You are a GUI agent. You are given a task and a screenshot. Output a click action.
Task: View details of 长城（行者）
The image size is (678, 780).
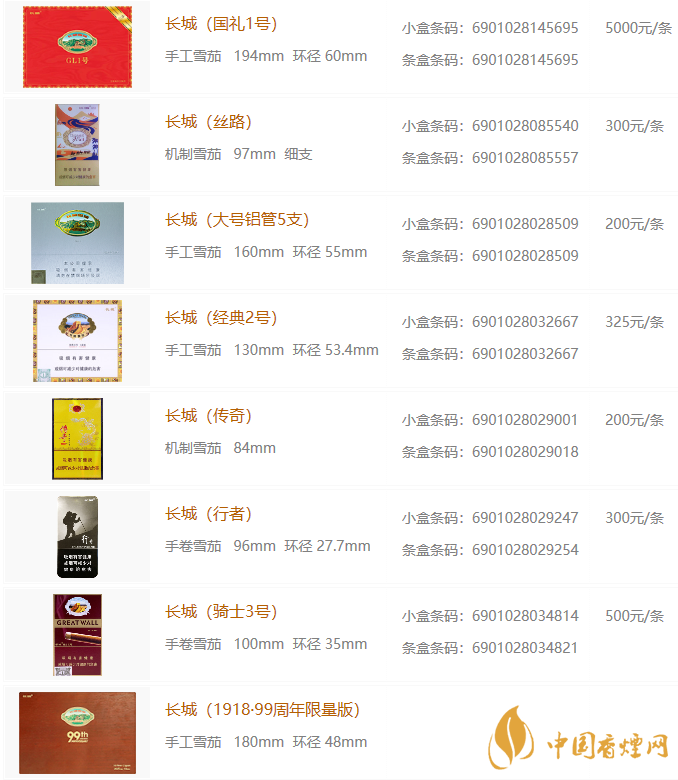click(208, 514)
